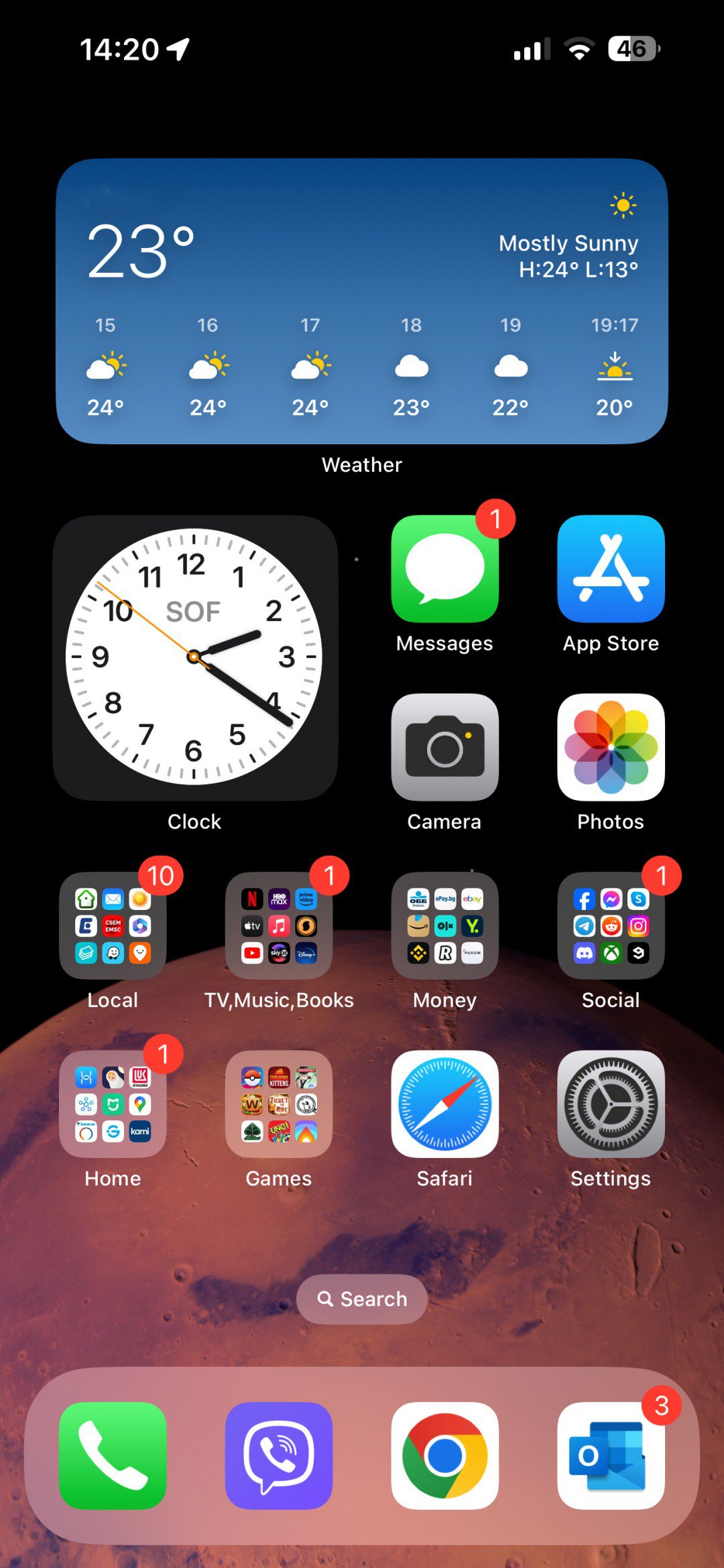Open the Weather widget
Image resolution: width=724 pixels, height=1568 pixels.
[x=362, y=301]
